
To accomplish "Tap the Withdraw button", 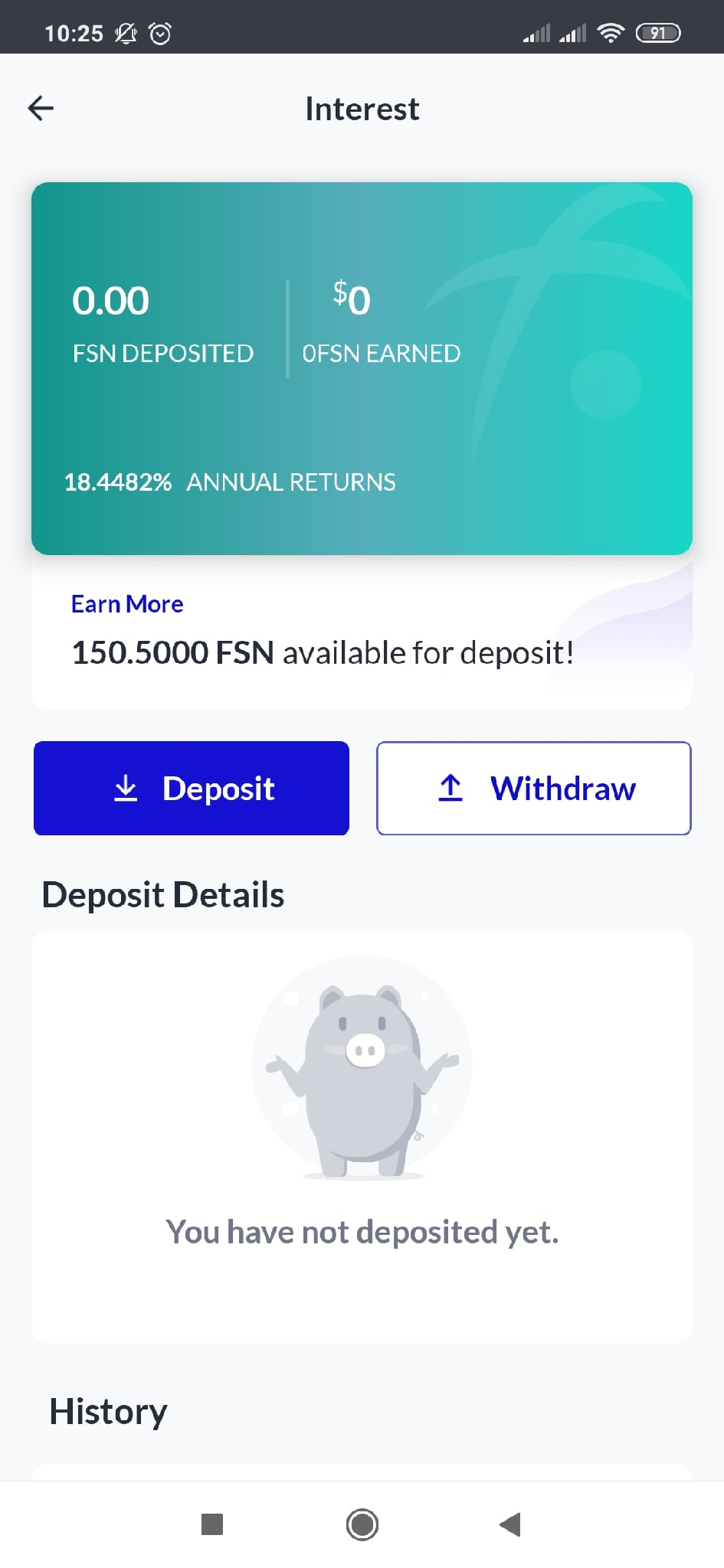I will click(x=533, y=788).
